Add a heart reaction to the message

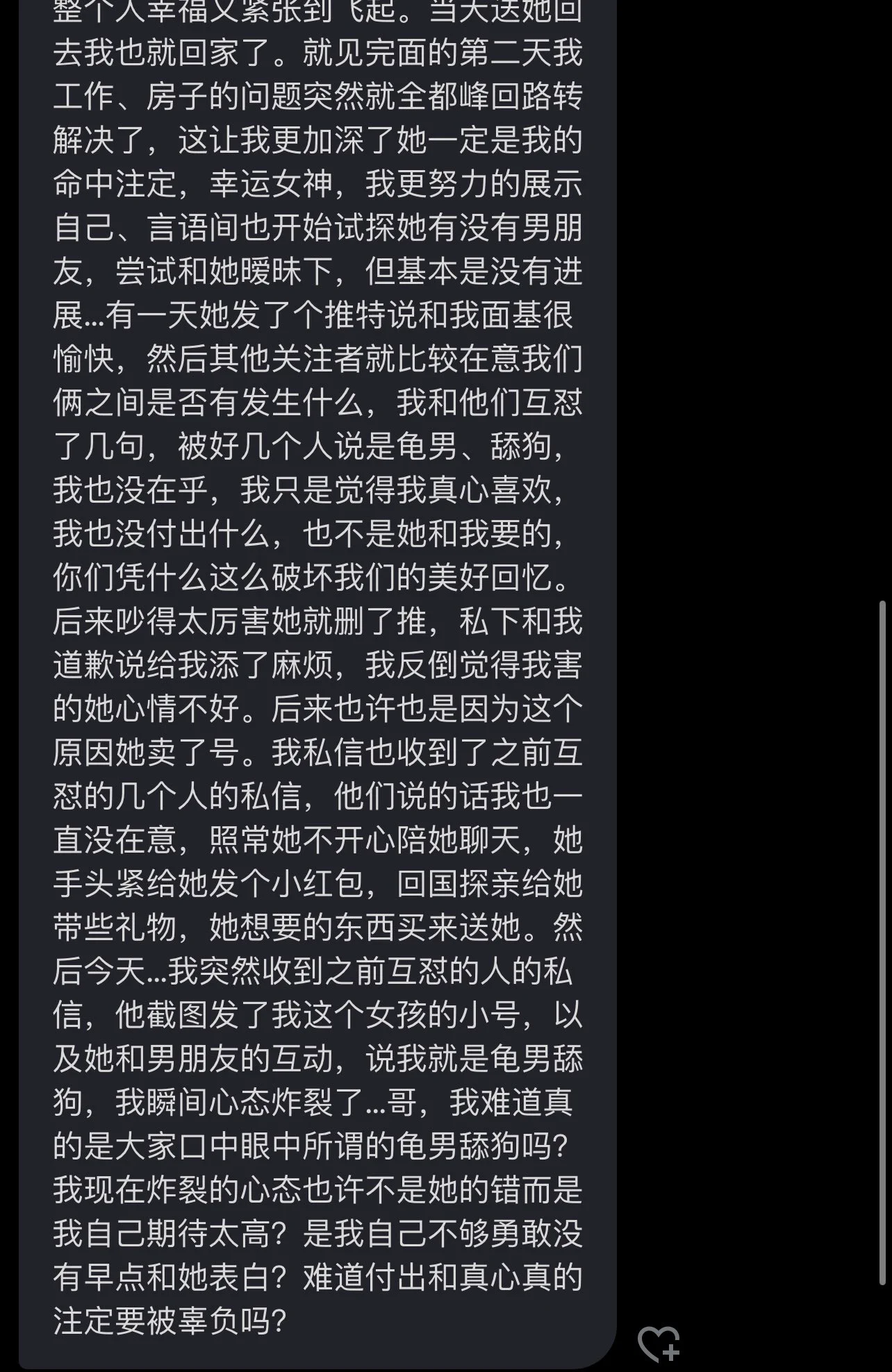[x=658, y=1343]
